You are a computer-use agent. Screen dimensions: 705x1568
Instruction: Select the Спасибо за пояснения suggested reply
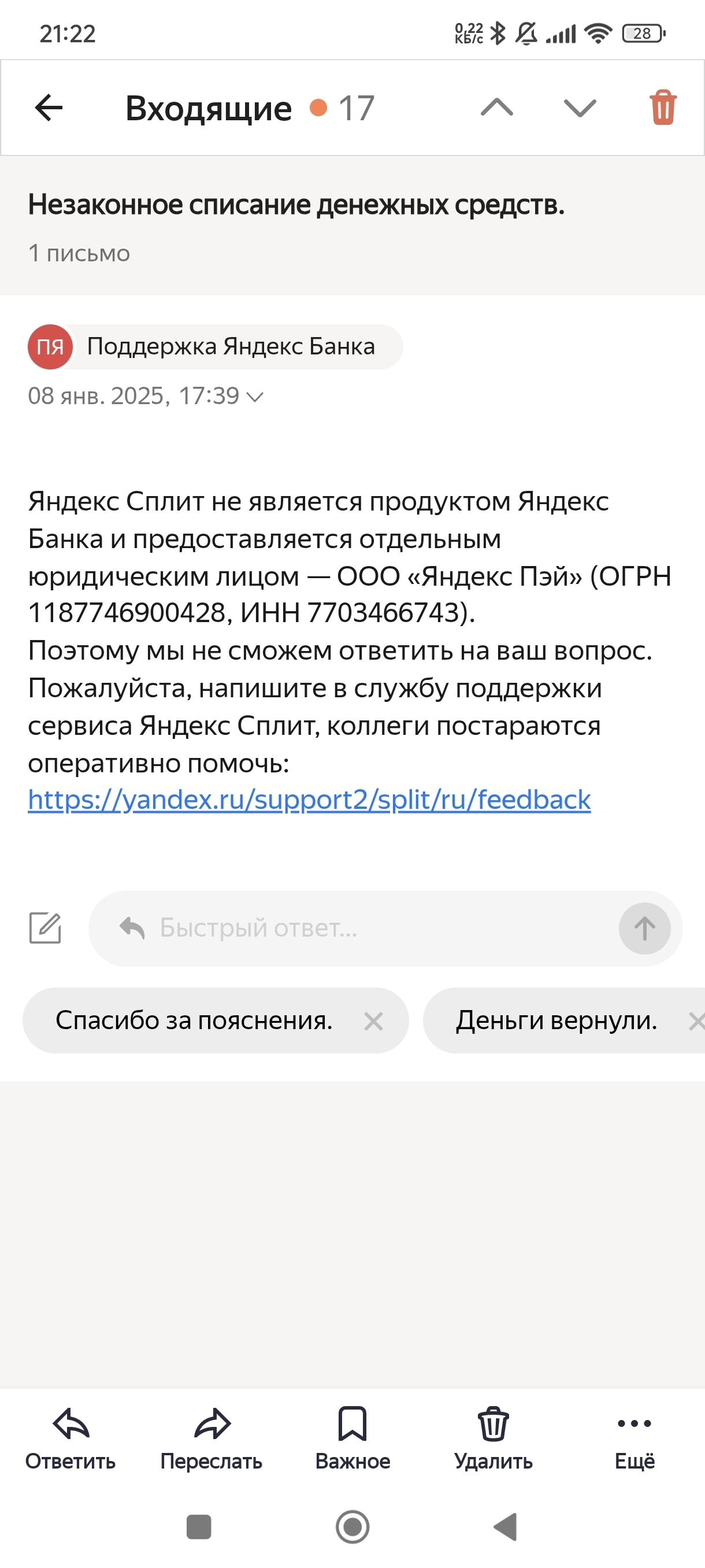[194, 1021]
